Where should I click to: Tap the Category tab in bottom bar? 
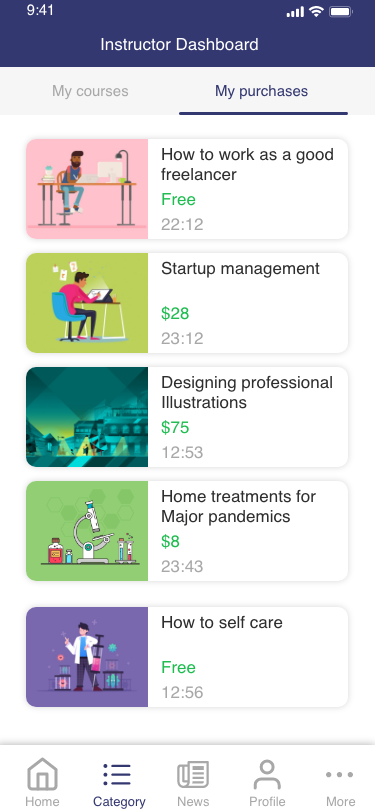(x=119, y=782)
